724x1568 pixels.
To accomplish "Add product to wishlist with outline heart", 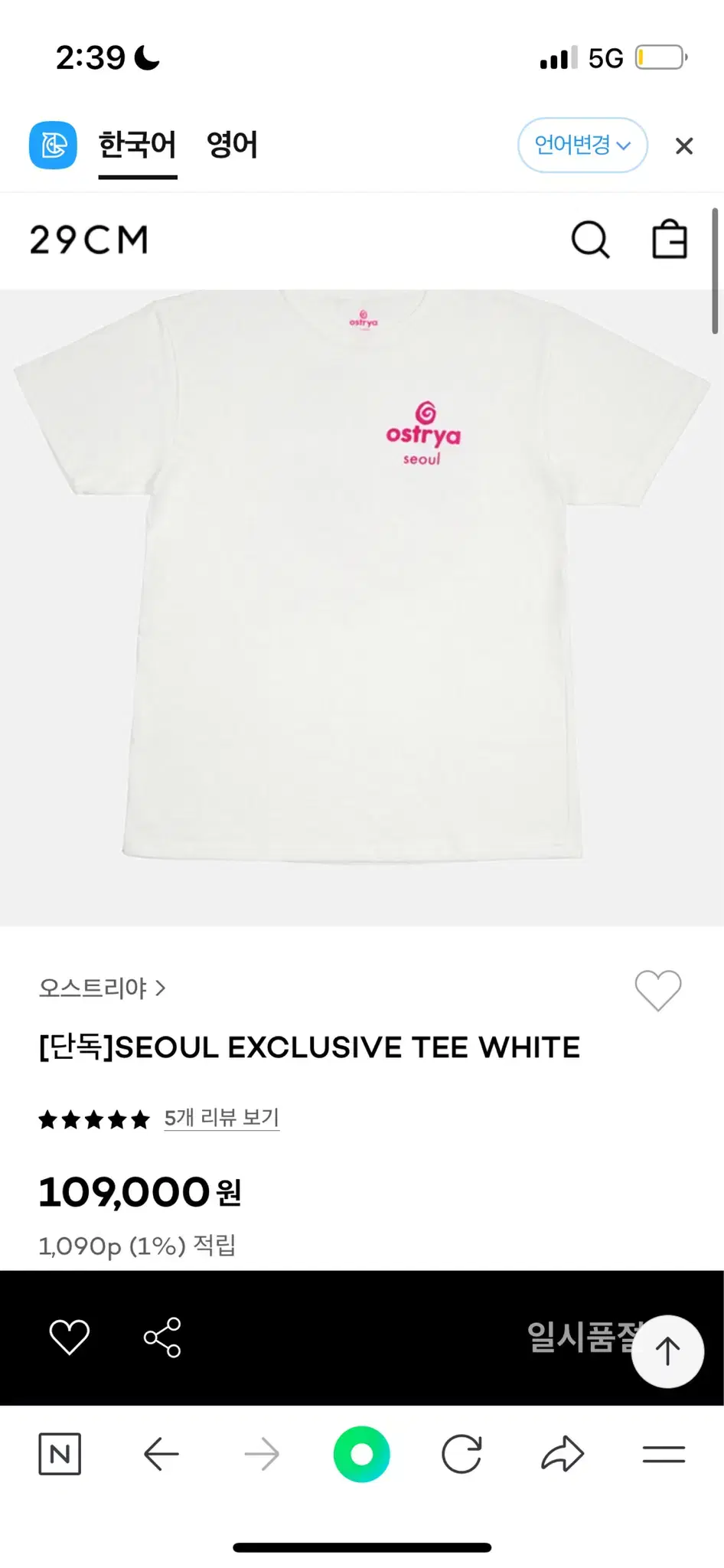I will tap(657, 990).
